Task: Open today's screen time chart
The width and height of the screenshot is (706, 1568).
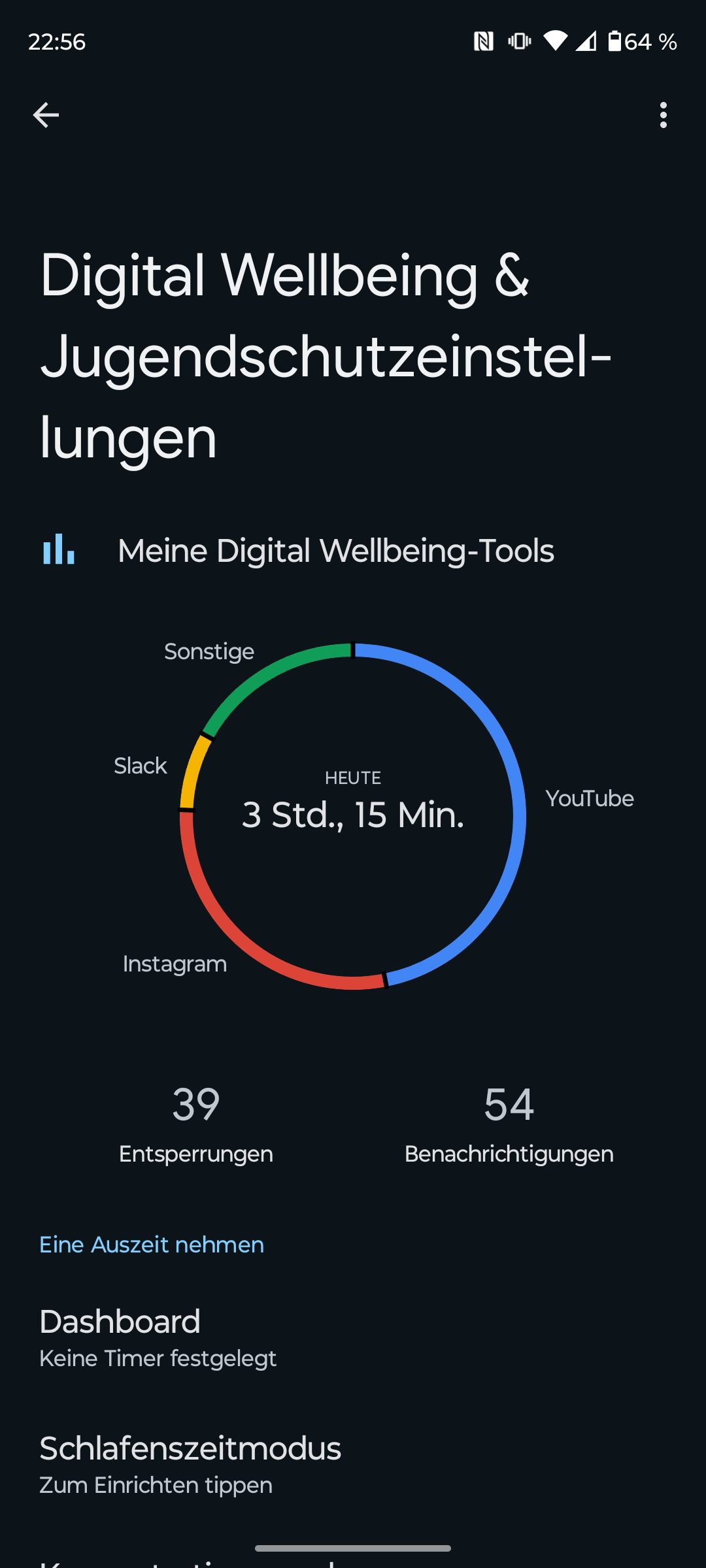Action: pos(353,817)
